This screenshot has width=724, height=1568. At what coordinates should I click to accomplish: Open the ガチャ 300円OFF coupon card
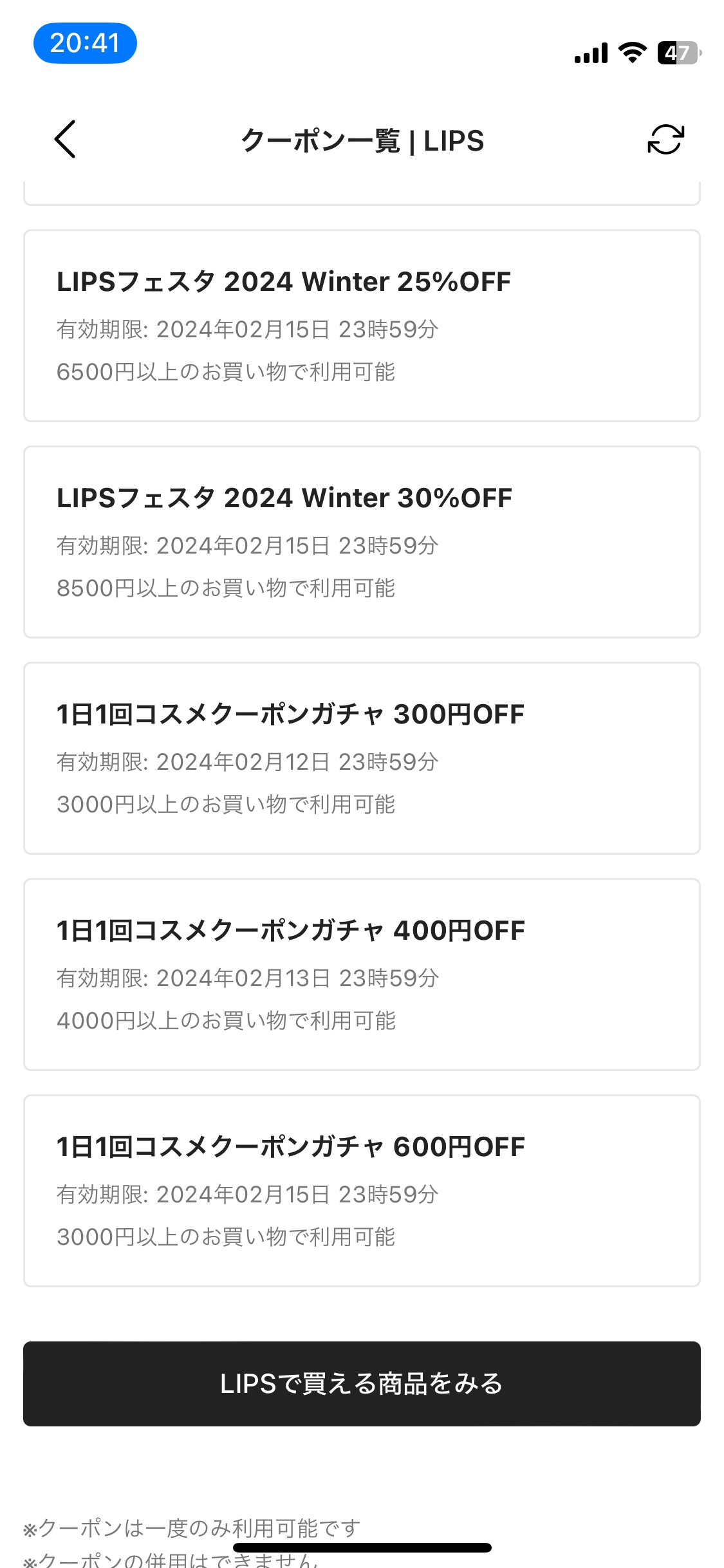pos(362,758)
